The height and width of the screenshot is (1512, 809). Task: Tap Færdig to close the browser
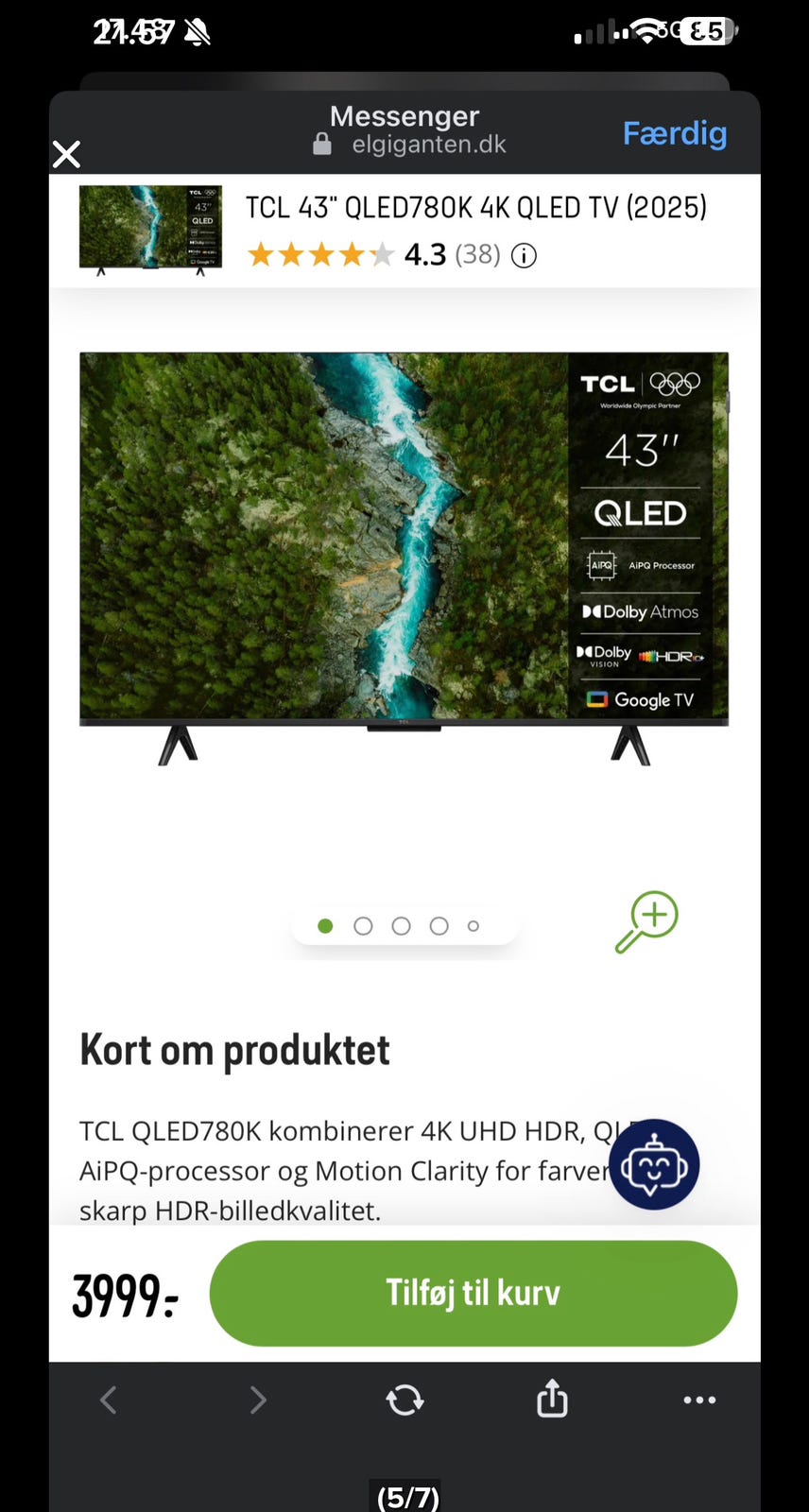(x=675, y=133)
